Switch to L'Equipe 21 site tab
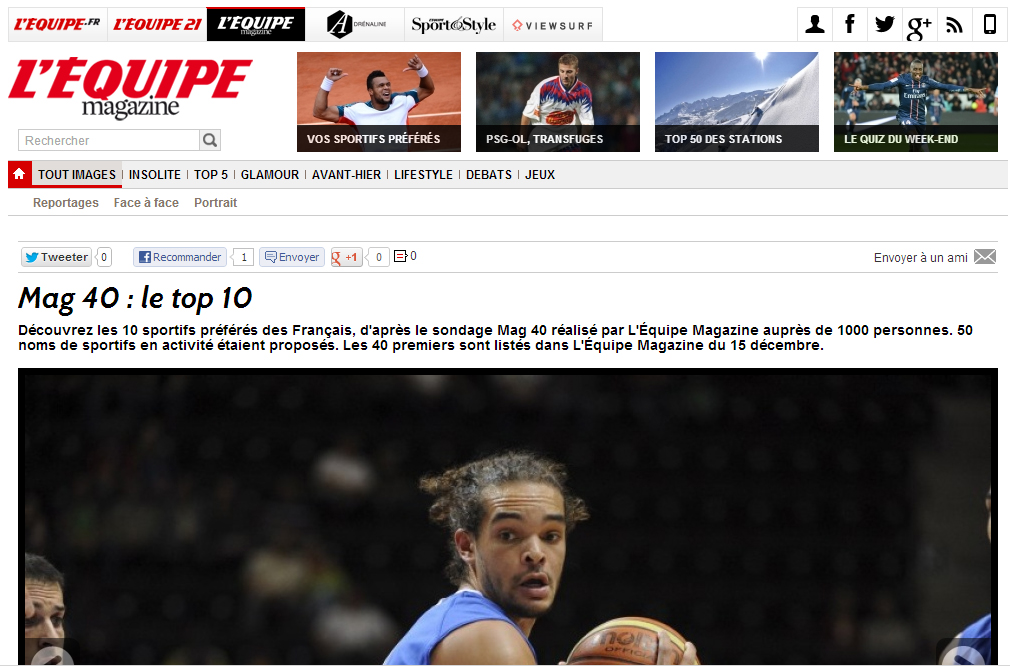The width and height of the screenshot is (1010, 666). pos(157,24)
